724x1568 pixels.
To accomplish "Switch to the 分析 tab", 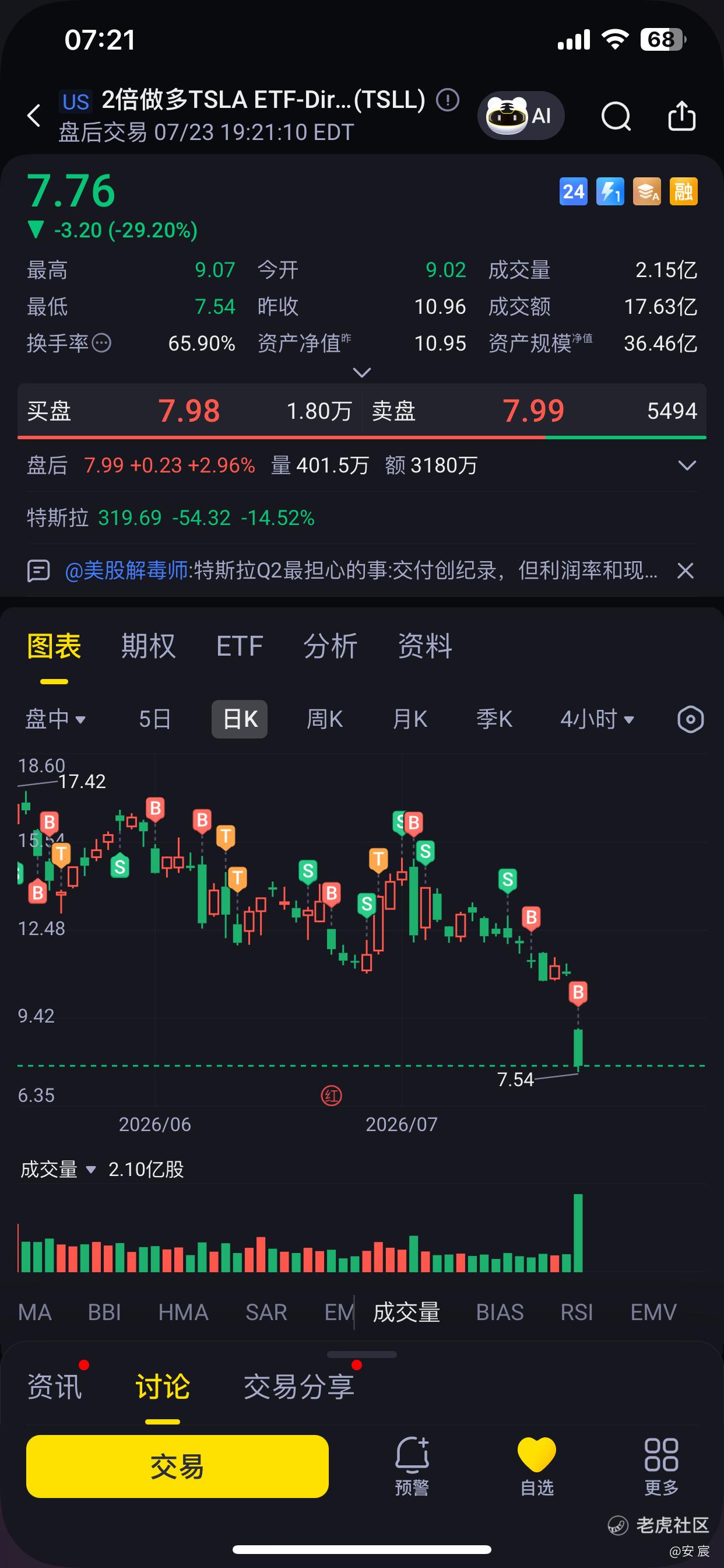I will 331,646.
